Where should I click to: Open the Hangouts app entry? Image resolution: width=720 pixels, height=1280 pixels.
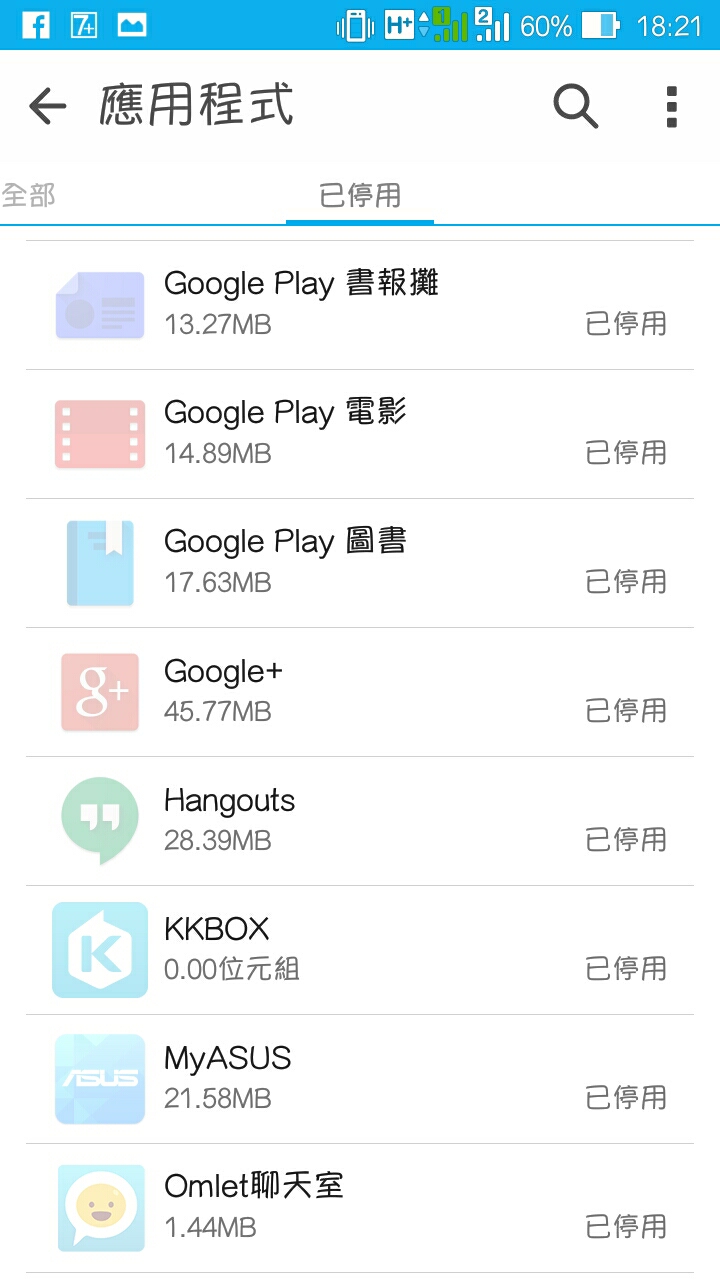click(360, 821)
